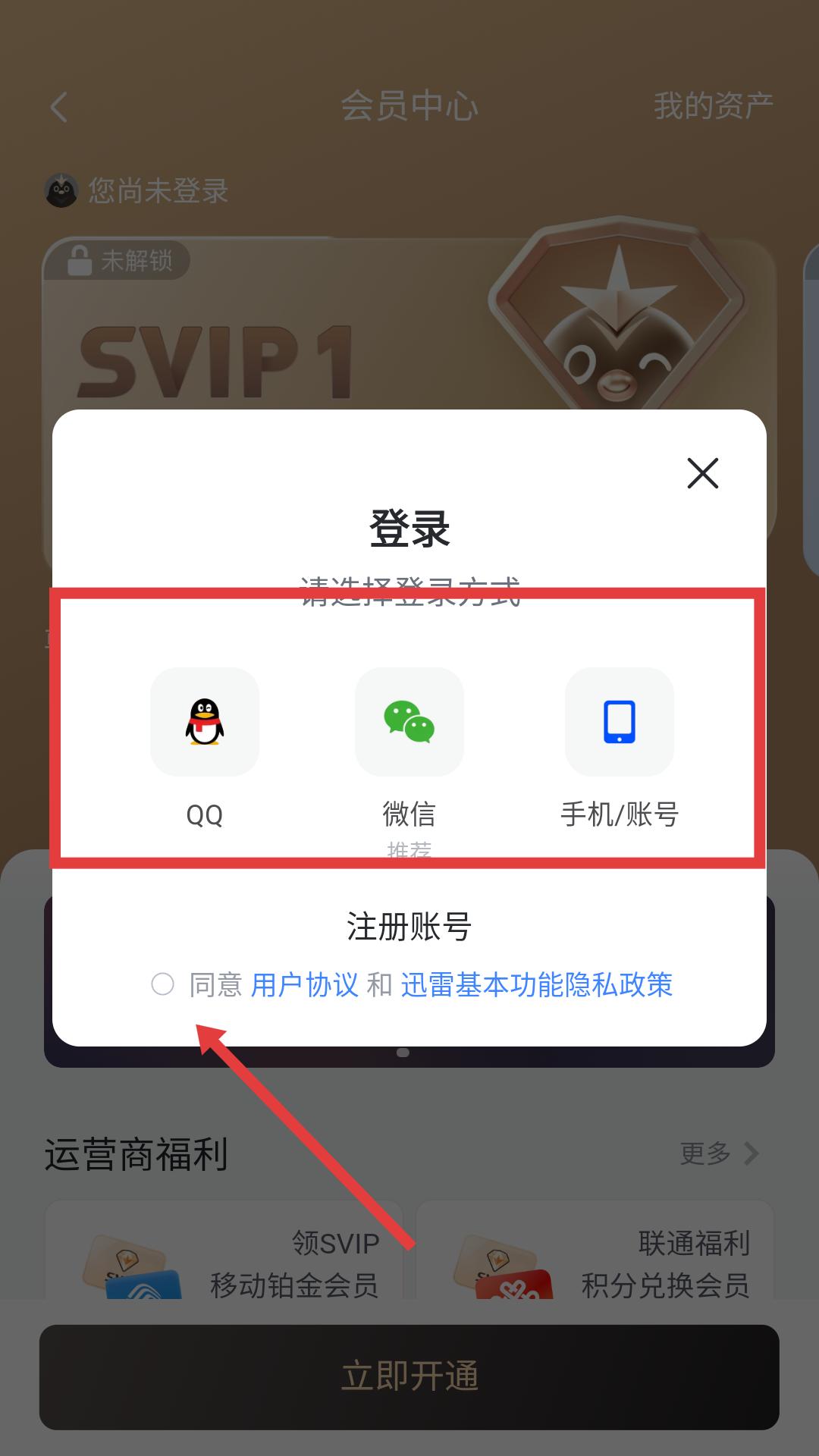Viewport: 819px width, 1456px height.
Task: Choose 微信 login option
Action: [409, 722]
